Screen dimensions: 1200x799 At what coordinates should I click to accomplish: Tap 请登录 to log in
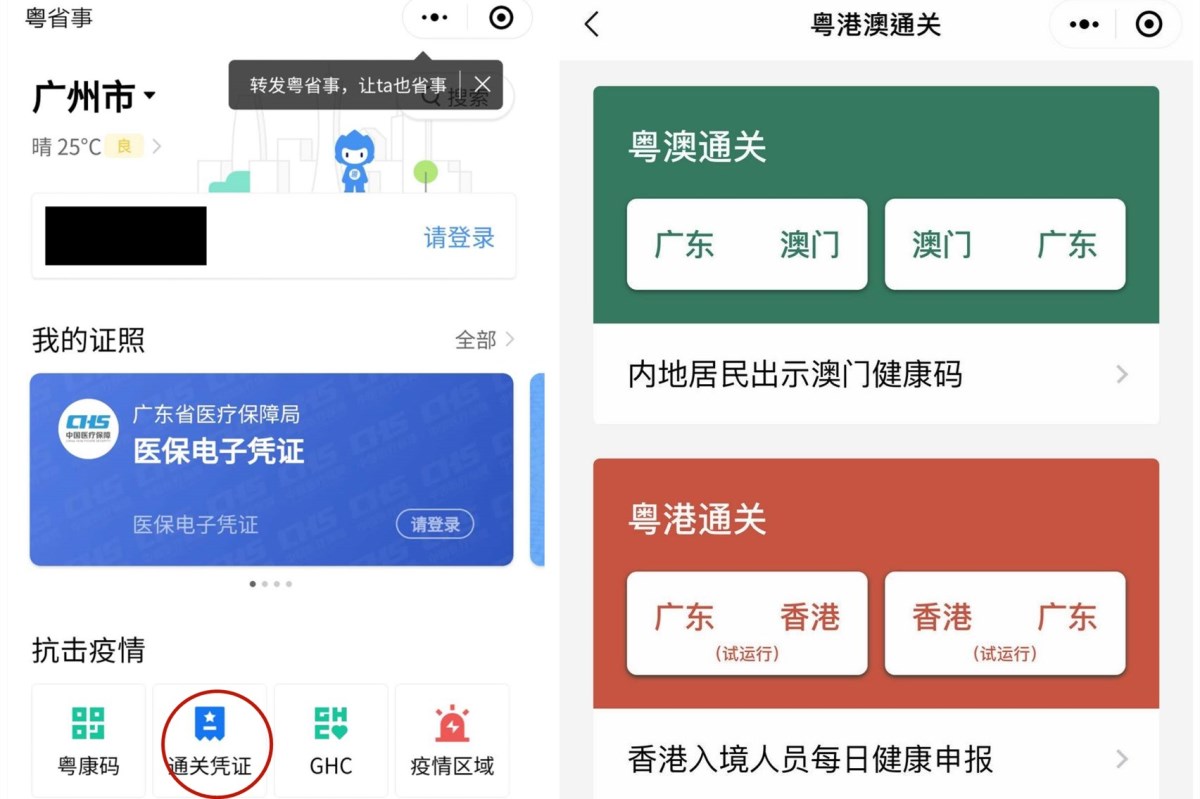(459, 238)
